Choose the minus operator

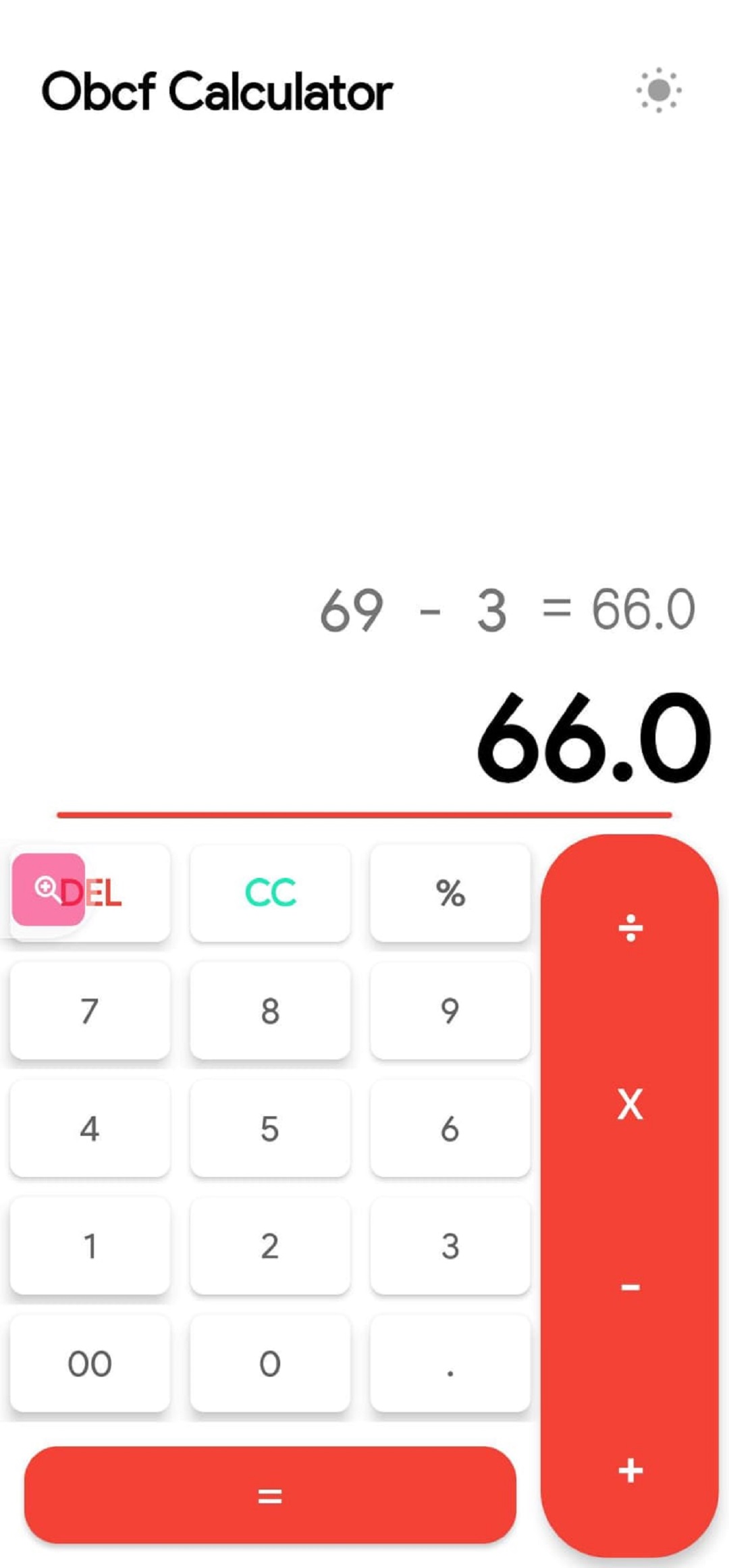630,1288
